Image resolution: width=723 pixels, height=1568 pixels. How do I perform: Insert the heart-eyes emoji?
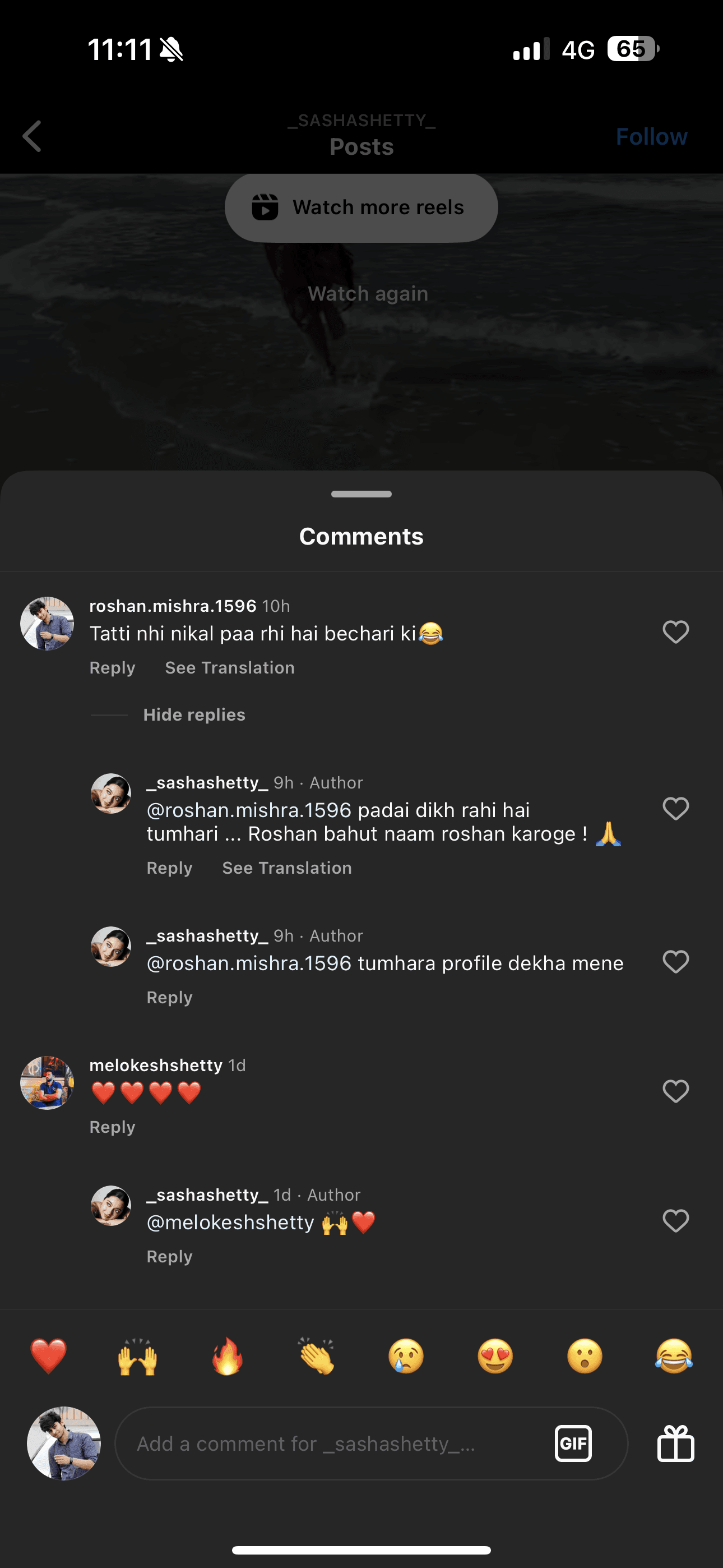click(495, 1356)
